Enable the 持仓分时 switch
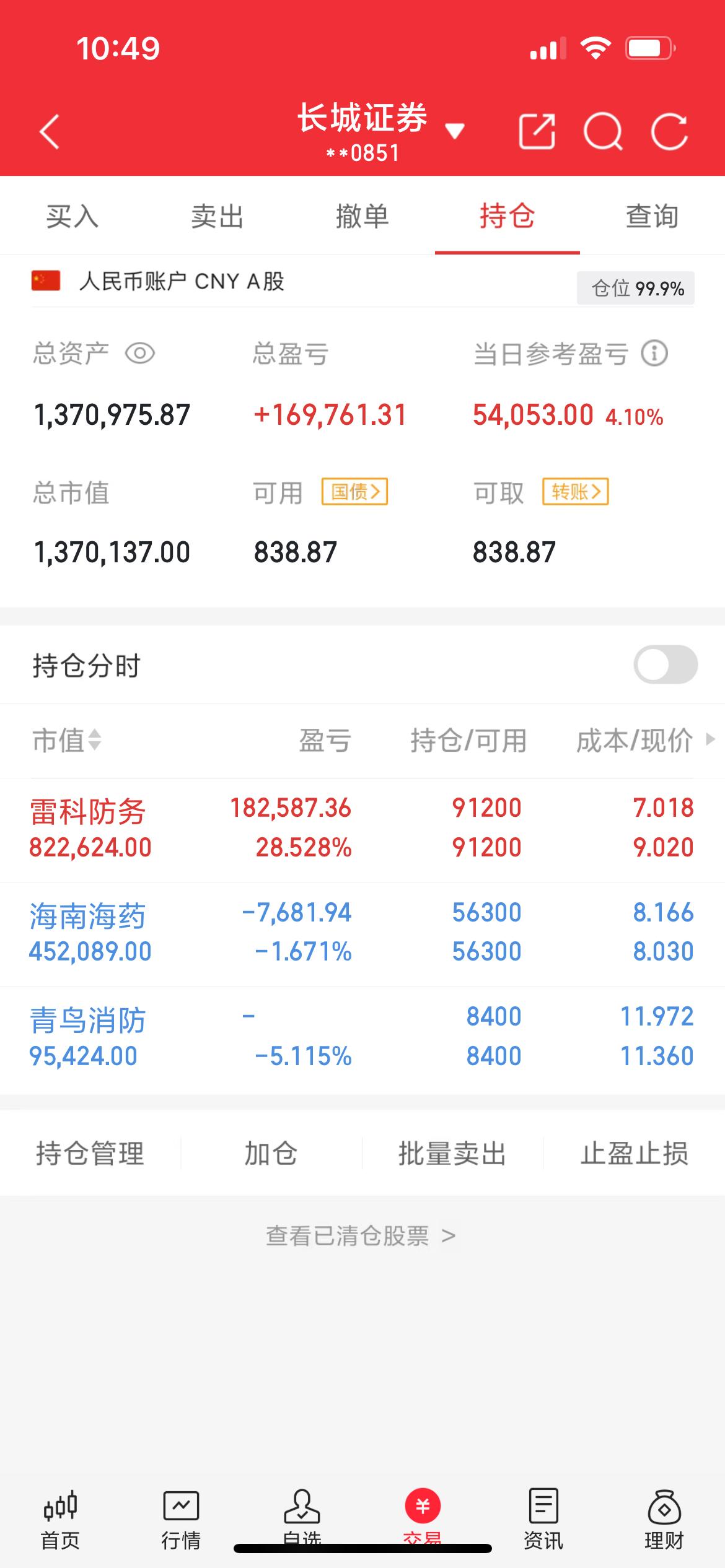Screen dimensions: 725x1568 pos(666,665)
